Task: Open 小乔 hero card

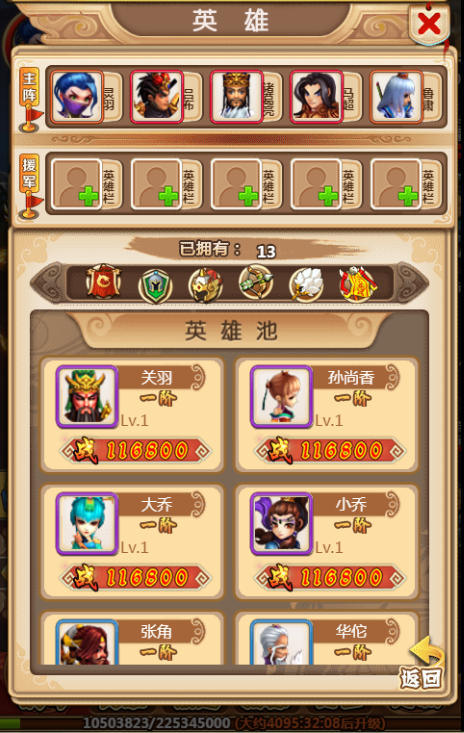Action: click(x=327, y=542)
